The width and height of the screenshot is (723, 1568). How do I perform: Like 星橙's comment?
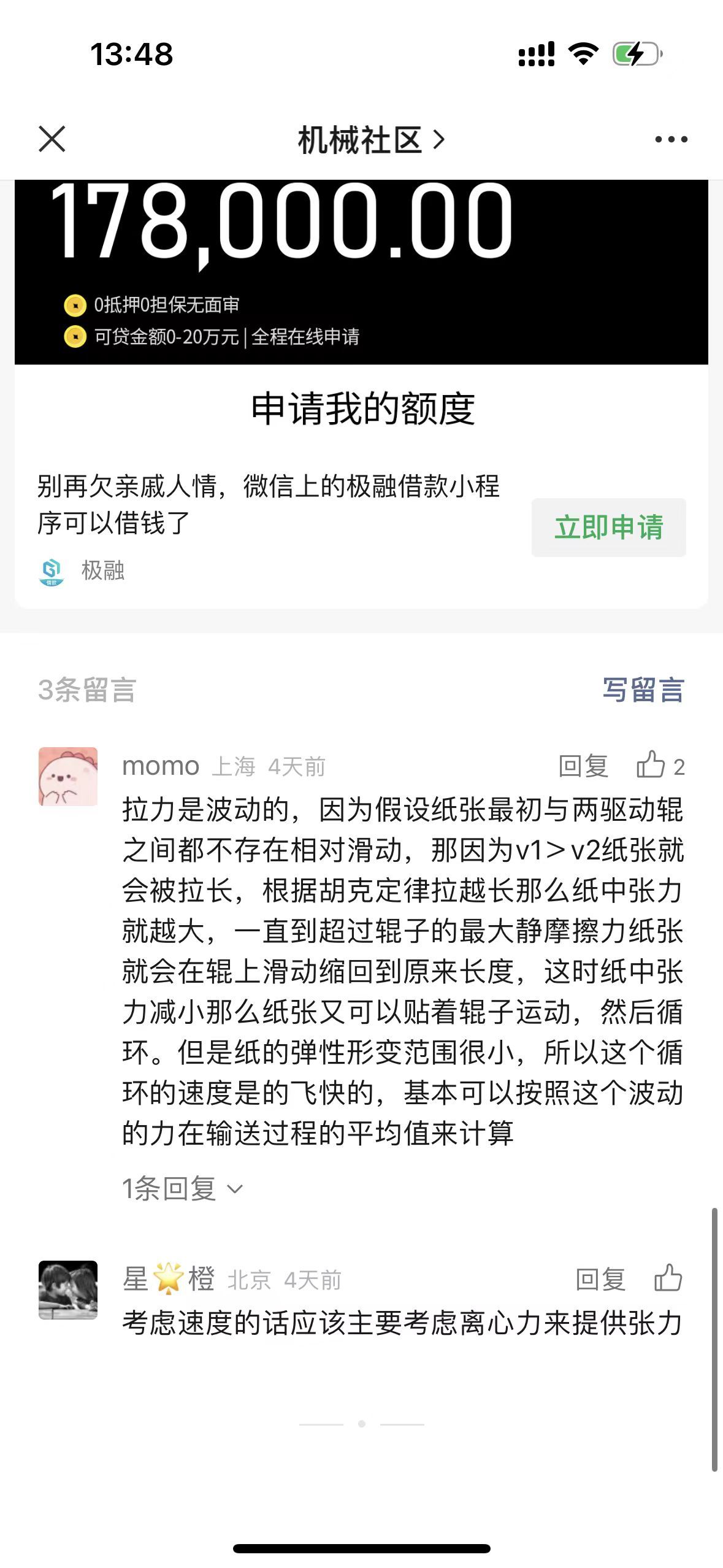[668, 1278]
